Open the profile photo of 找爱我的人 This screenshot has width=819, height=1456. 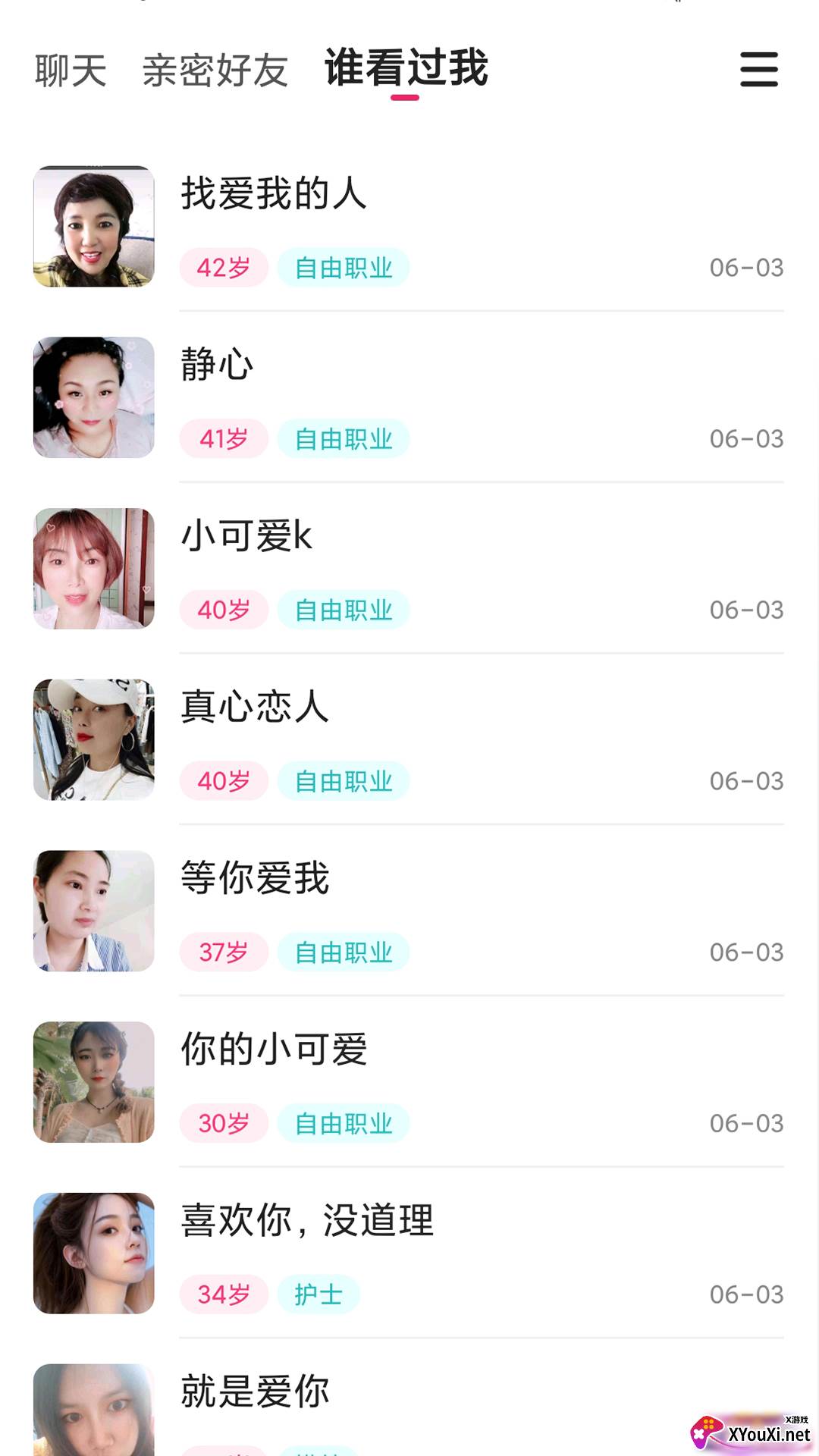(x=93, y=226)
